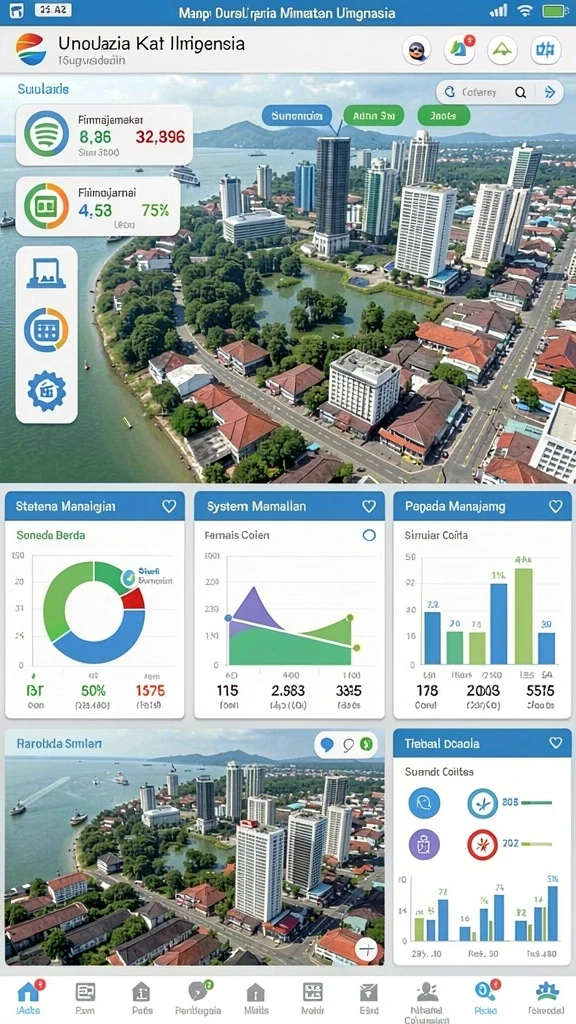Favorite the Tlebal Dcaola card
Screen dimensions: 576x1024
click(x=556, y=743)
